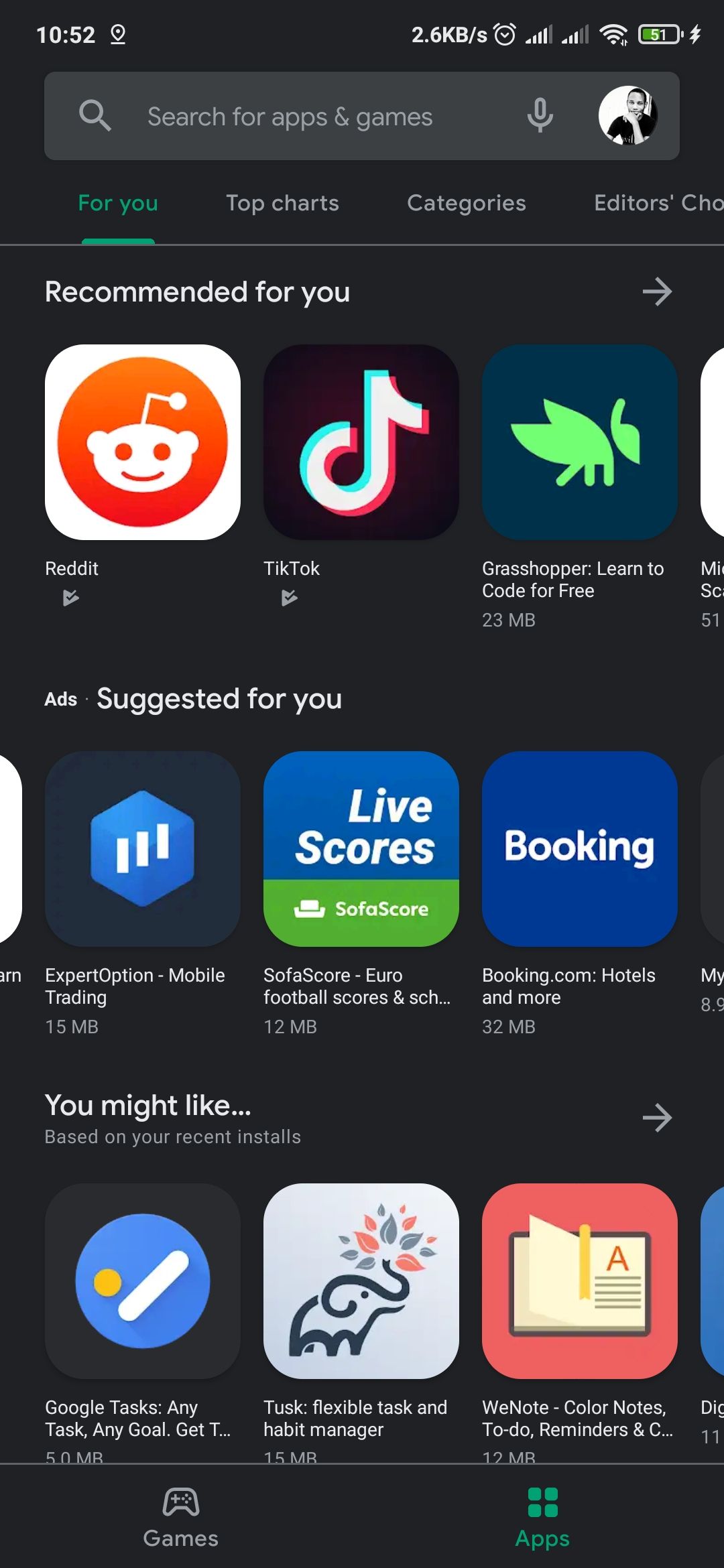Screen dimensions: 724x1568
Task: Tap the installed checkmark under TikTok
Action: point(289,598)
